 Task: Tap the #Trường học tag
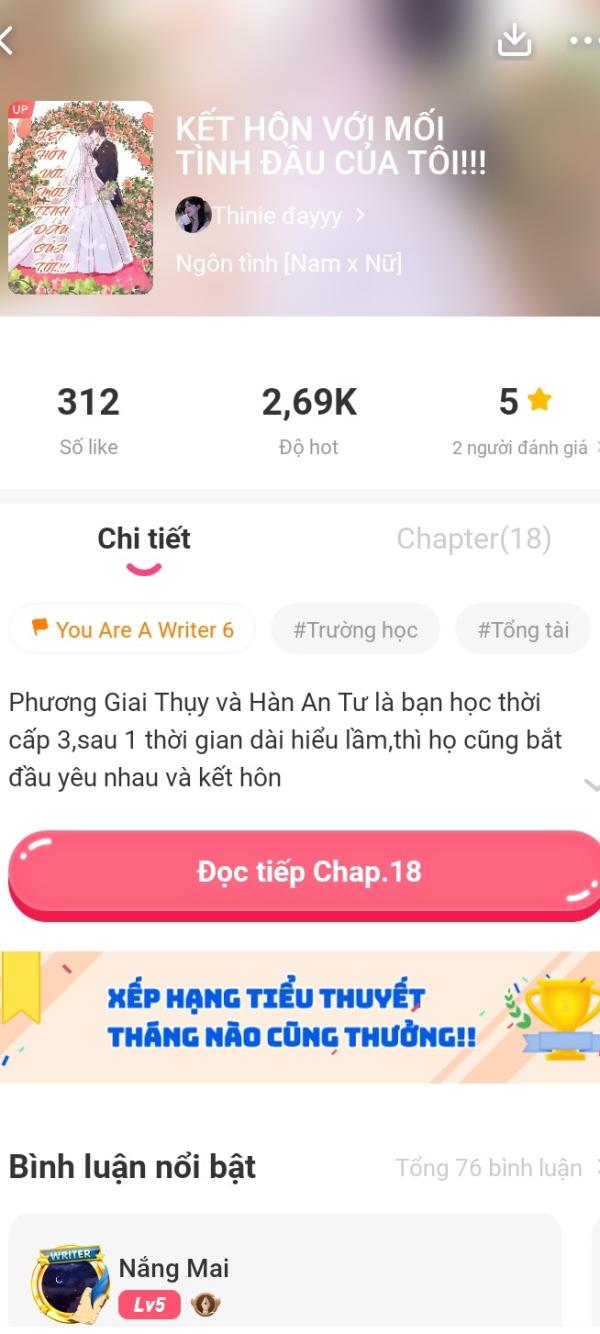(x=355, y=630)
